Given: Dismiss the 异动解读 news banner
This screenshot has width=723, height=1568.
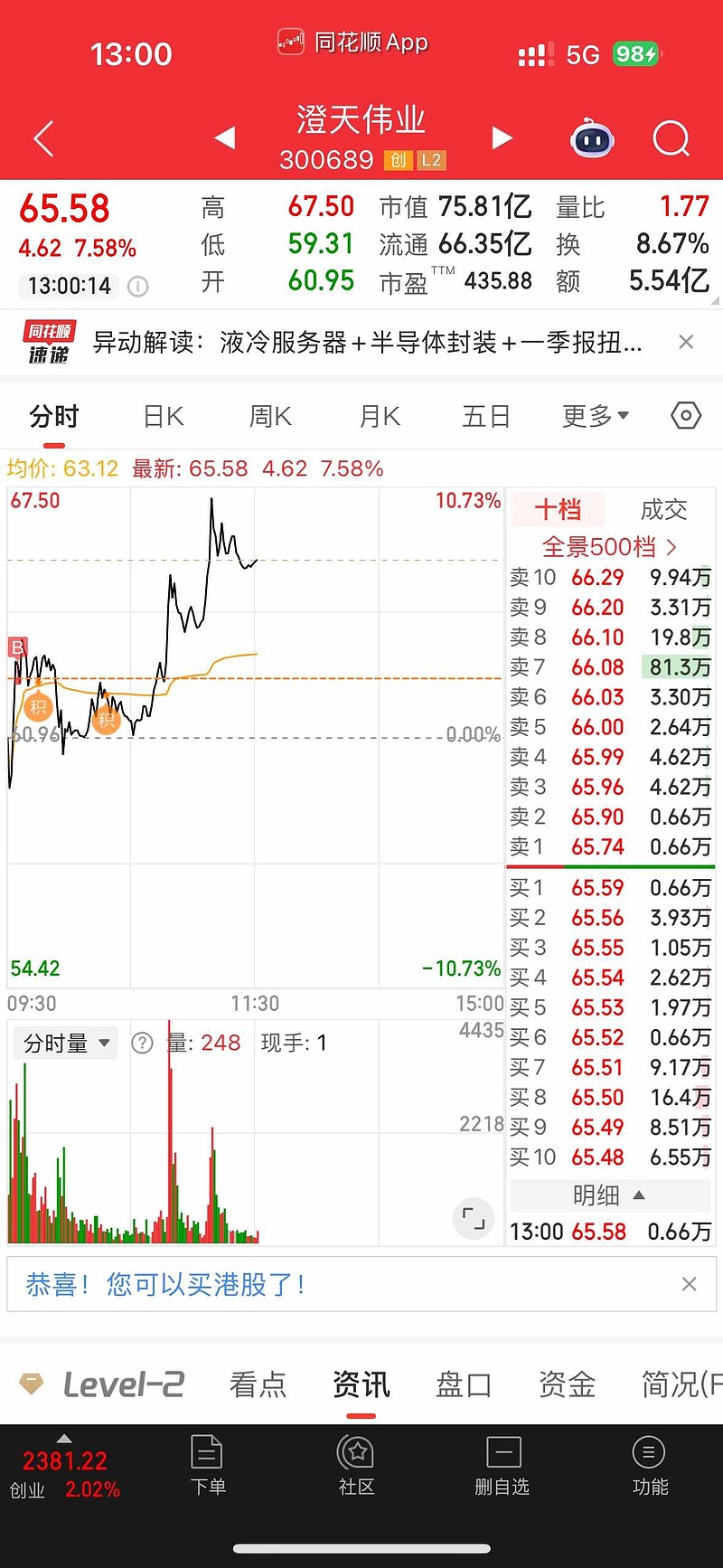Looking at the screenshot, I should coord(686,342).
